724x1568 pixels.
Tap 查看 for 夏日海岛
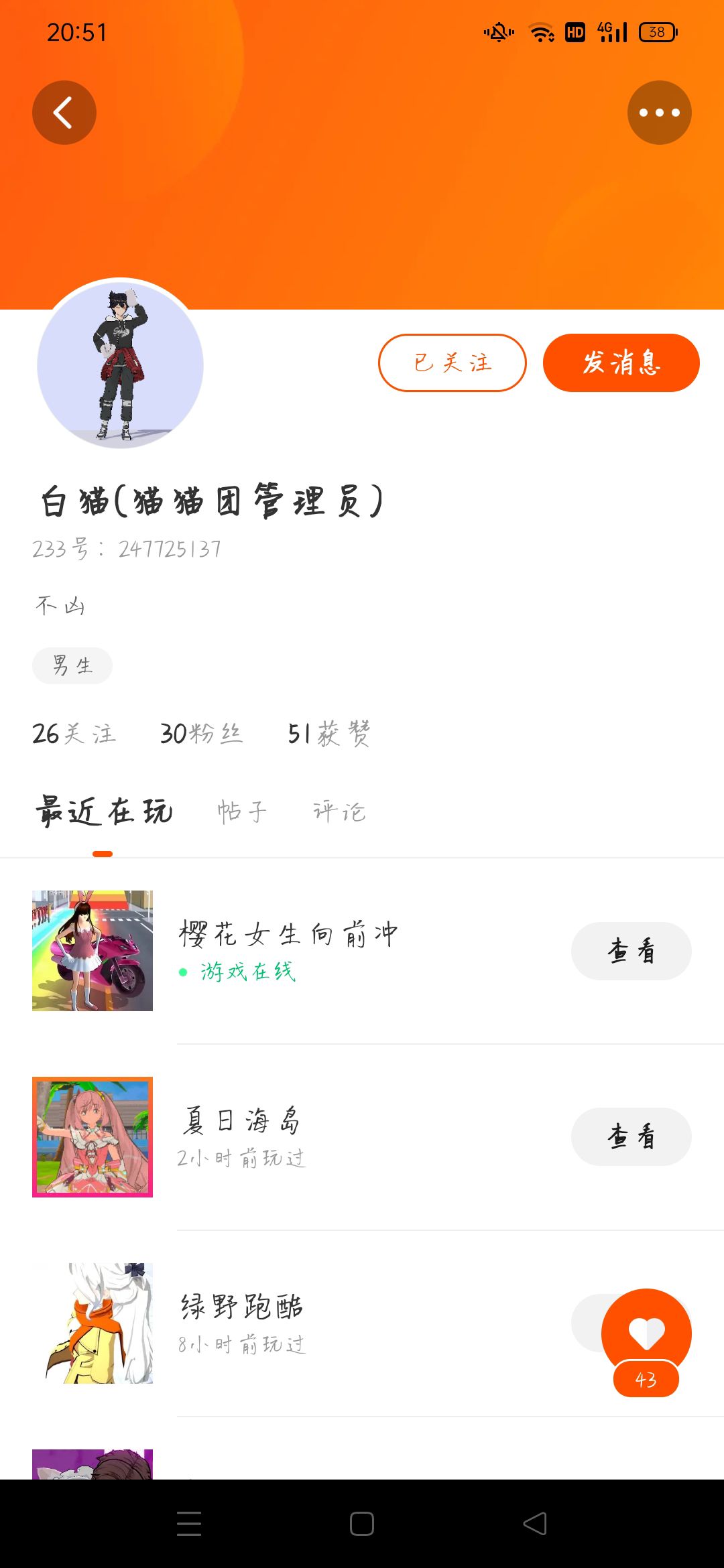[631, 1136]
